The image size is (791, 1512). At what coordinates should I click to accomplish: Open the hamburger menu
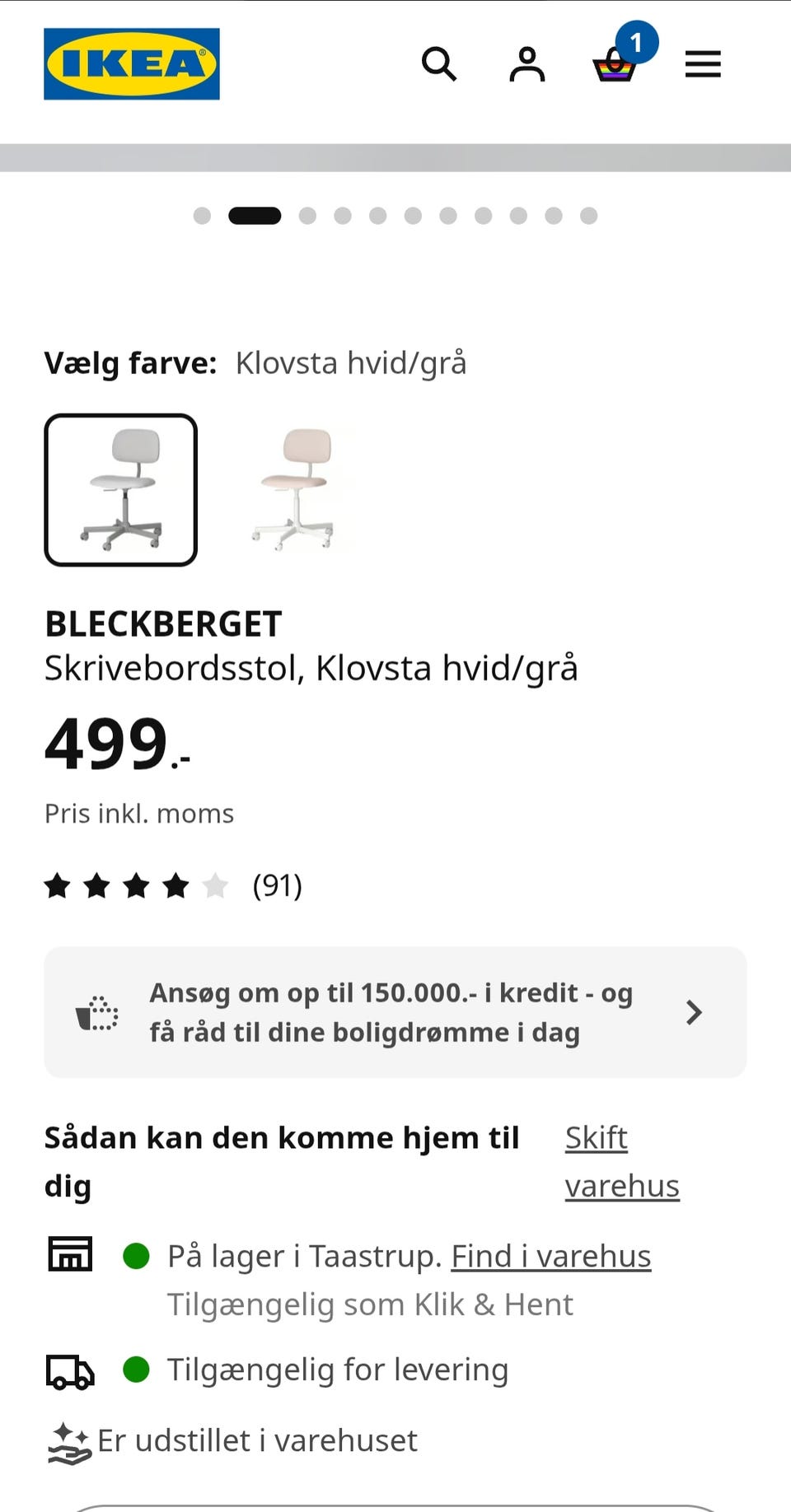703,63
